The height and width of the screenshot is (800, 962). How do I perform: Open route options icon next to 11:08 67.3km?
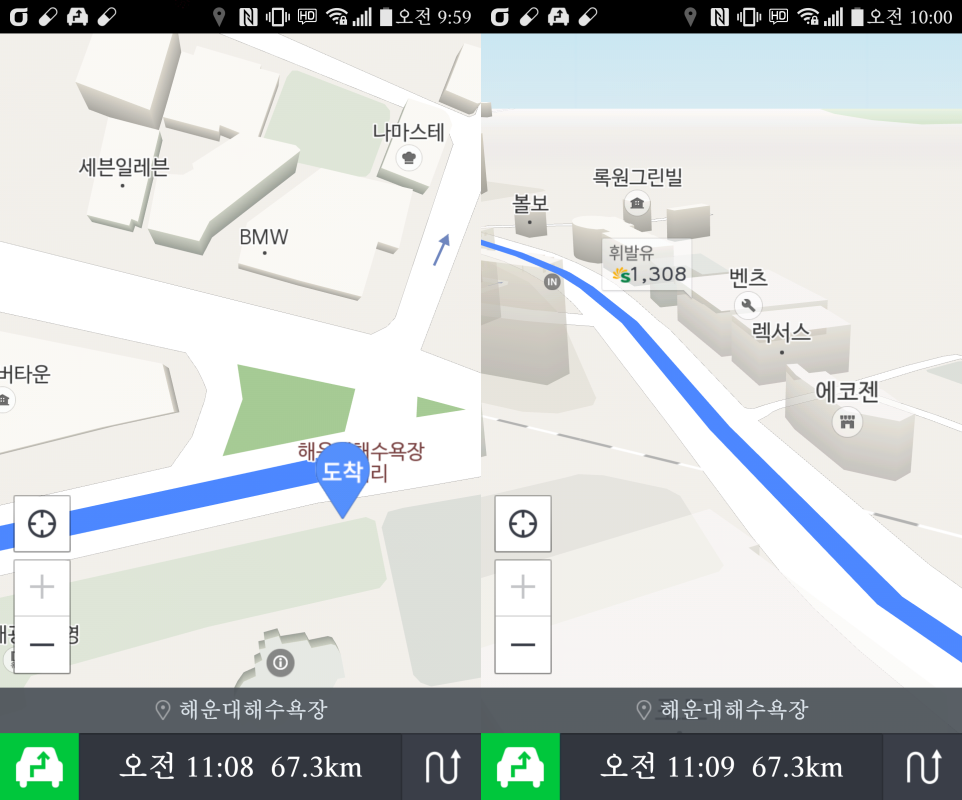tap(442, 767)
